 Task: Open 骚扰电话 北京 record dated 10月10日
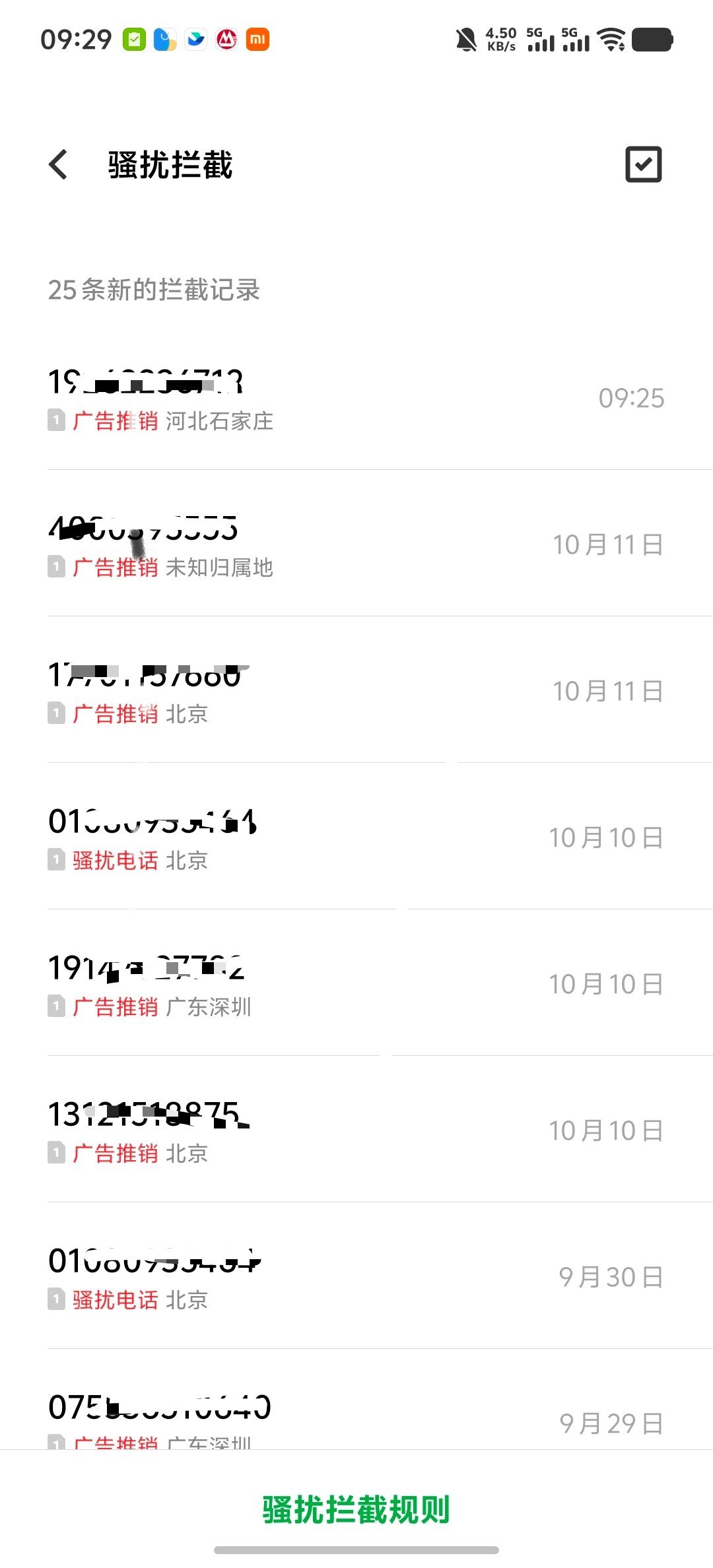[x=356, y=839]
